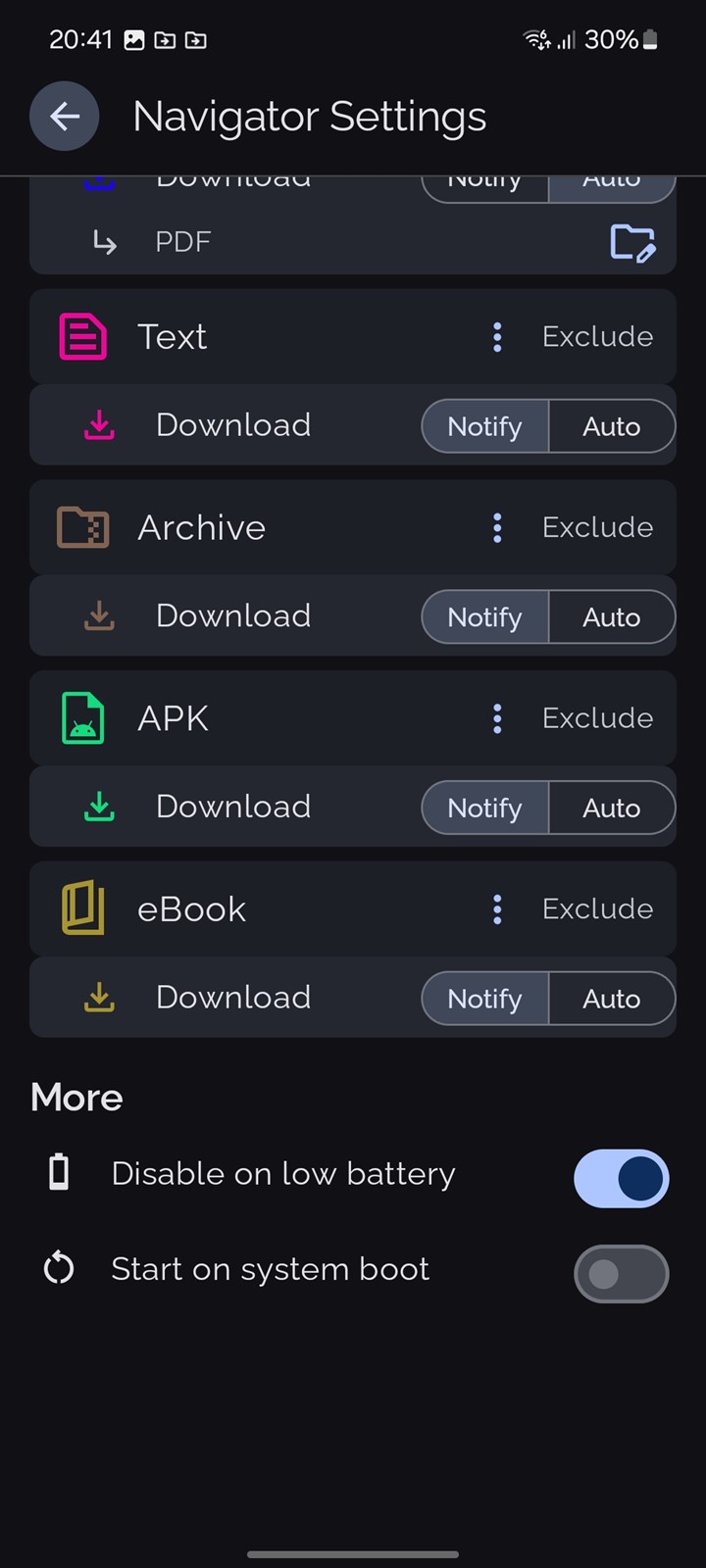This screenshot has height=1568, width=706.
Task: Open the Archive options menu
Action: click(497, 528)
